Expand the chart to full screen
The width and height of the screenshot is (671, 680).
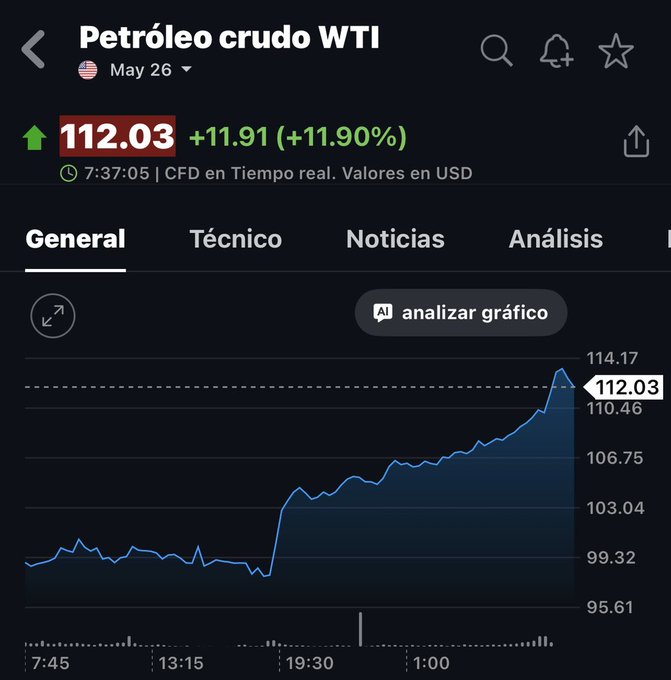[x=53, y=316]
